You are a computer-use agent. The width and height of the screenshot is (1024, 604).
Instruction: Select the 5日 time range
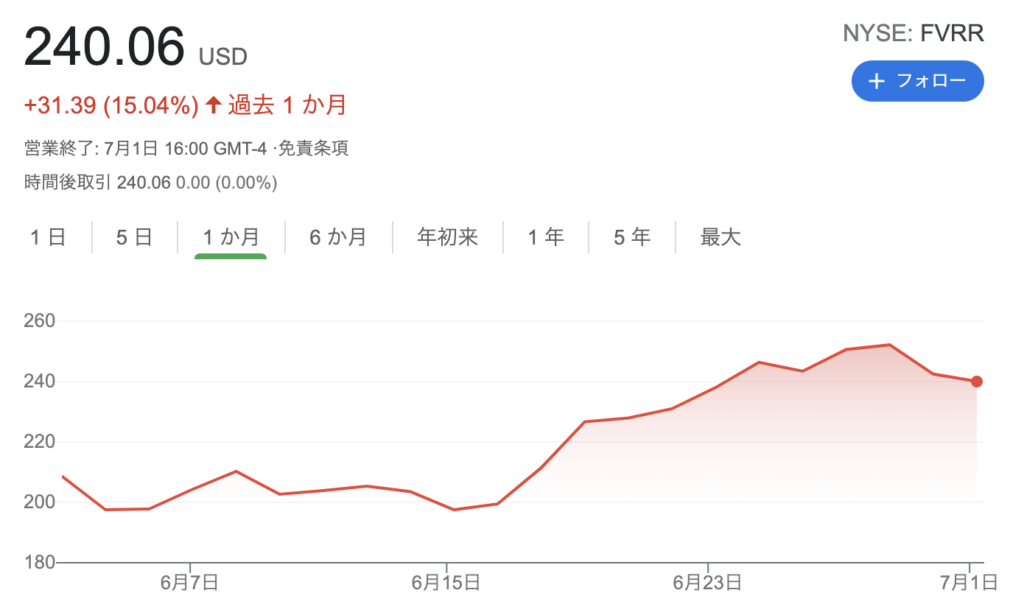(134, 237)
